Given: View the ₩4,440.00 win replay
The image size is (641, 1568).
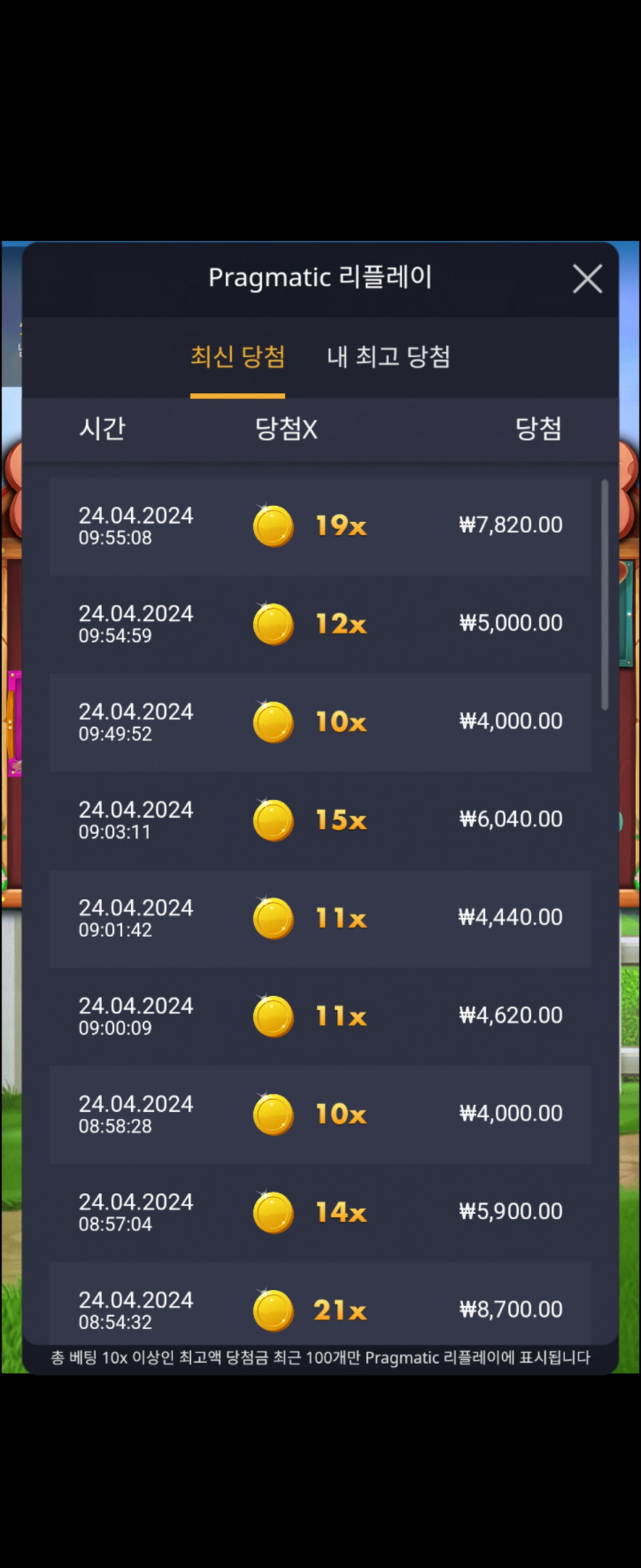Looking at the screenshot, I should tap(320, 918).
